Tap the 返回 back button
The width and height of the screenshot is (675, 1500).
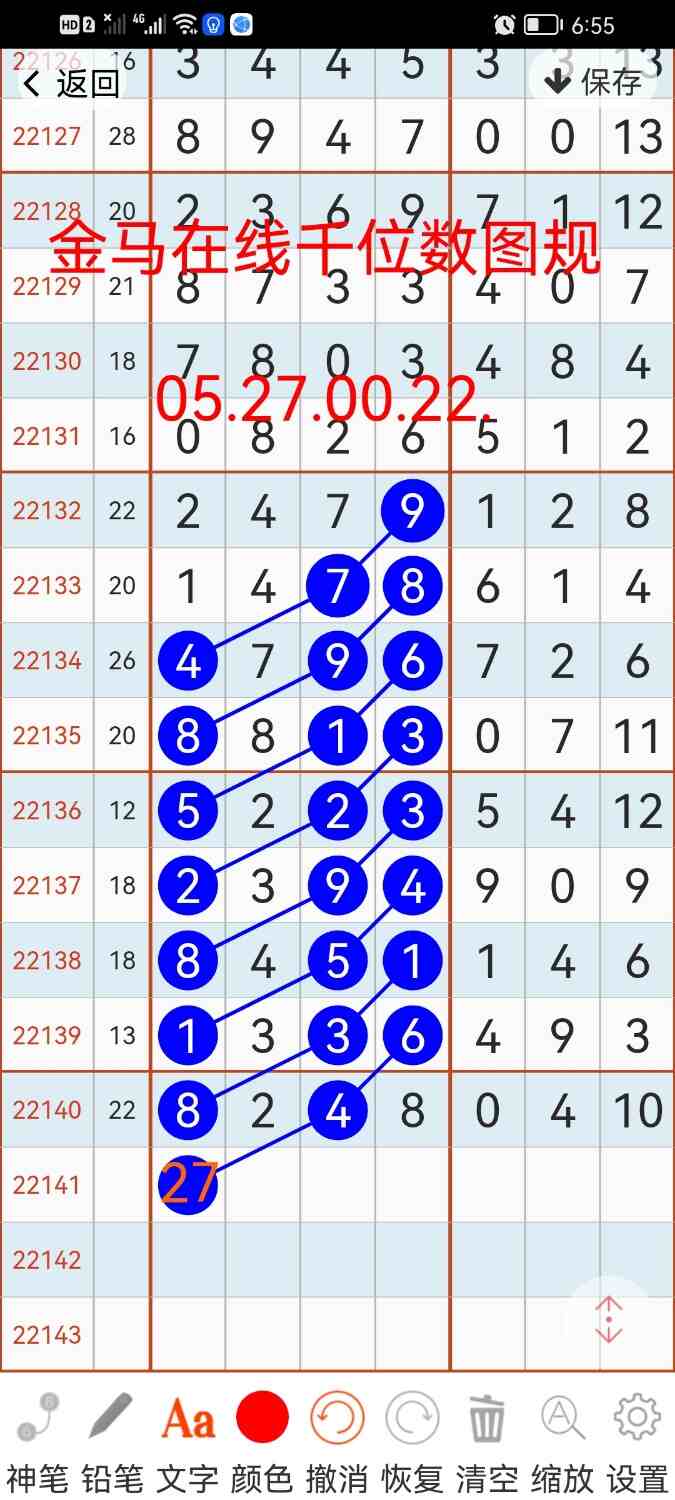pyautogui.click(x=70, y=83)
